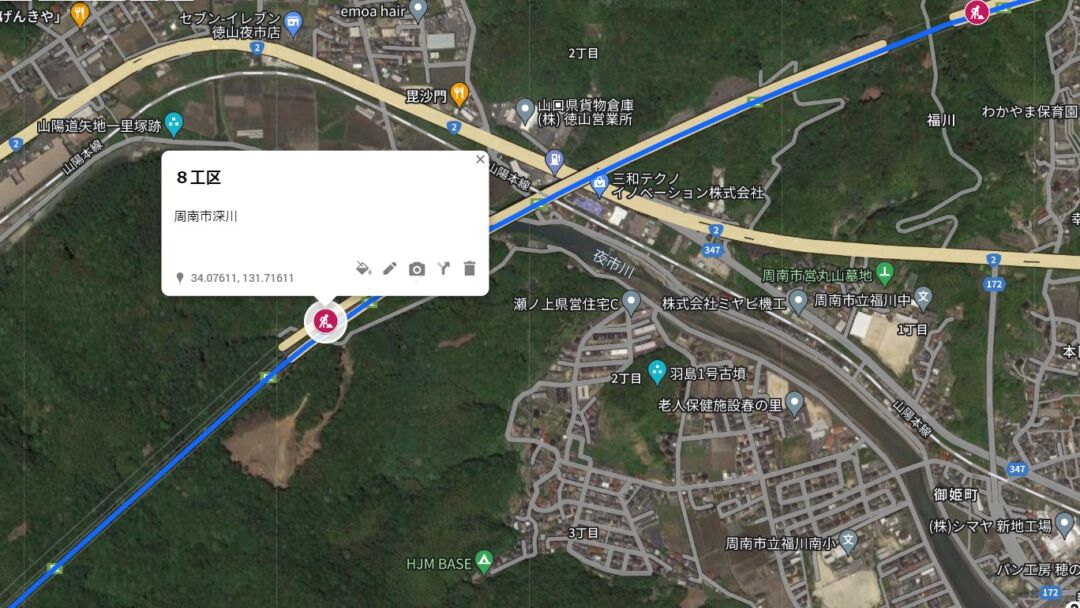This screenshot has height=608, width=1080.
Task: Open 山陽道矢地一里塚跡 landmark marker
Action: [x=174, y=123]
